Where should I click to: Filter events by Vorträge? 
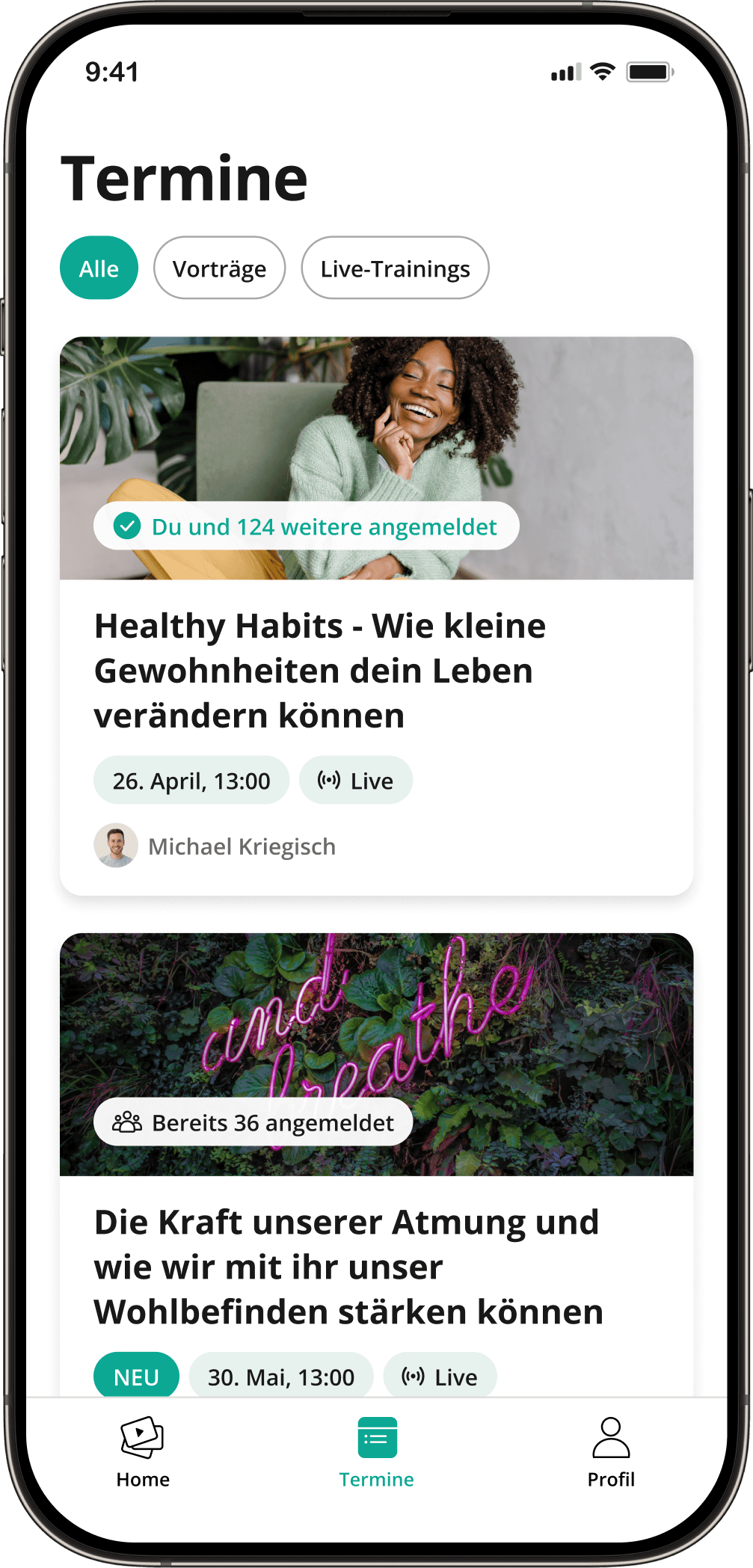(x=219, y=268)
